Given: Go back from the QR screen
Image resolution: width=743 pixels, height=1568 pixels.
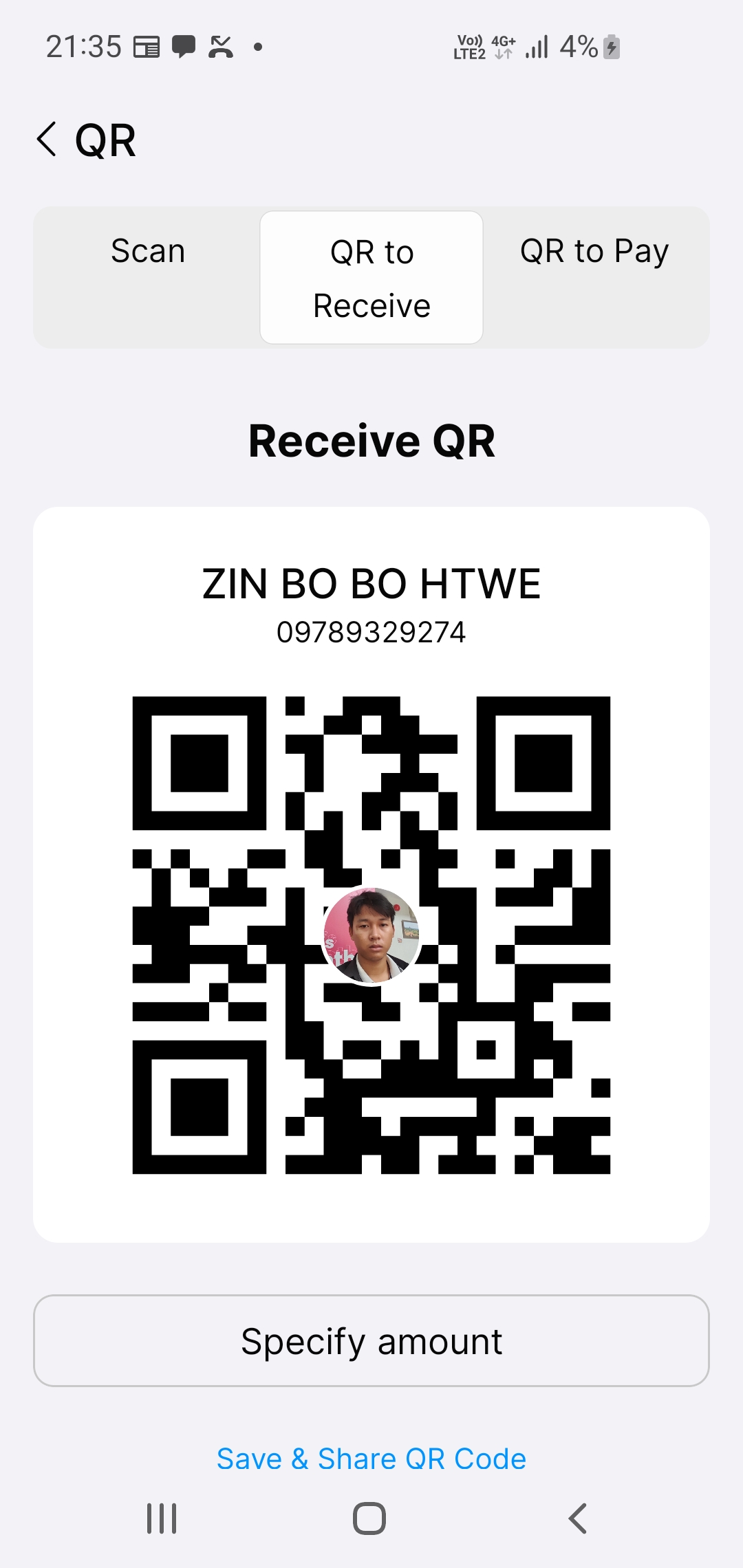Looking at the screenshot, I should click(47, 140).
